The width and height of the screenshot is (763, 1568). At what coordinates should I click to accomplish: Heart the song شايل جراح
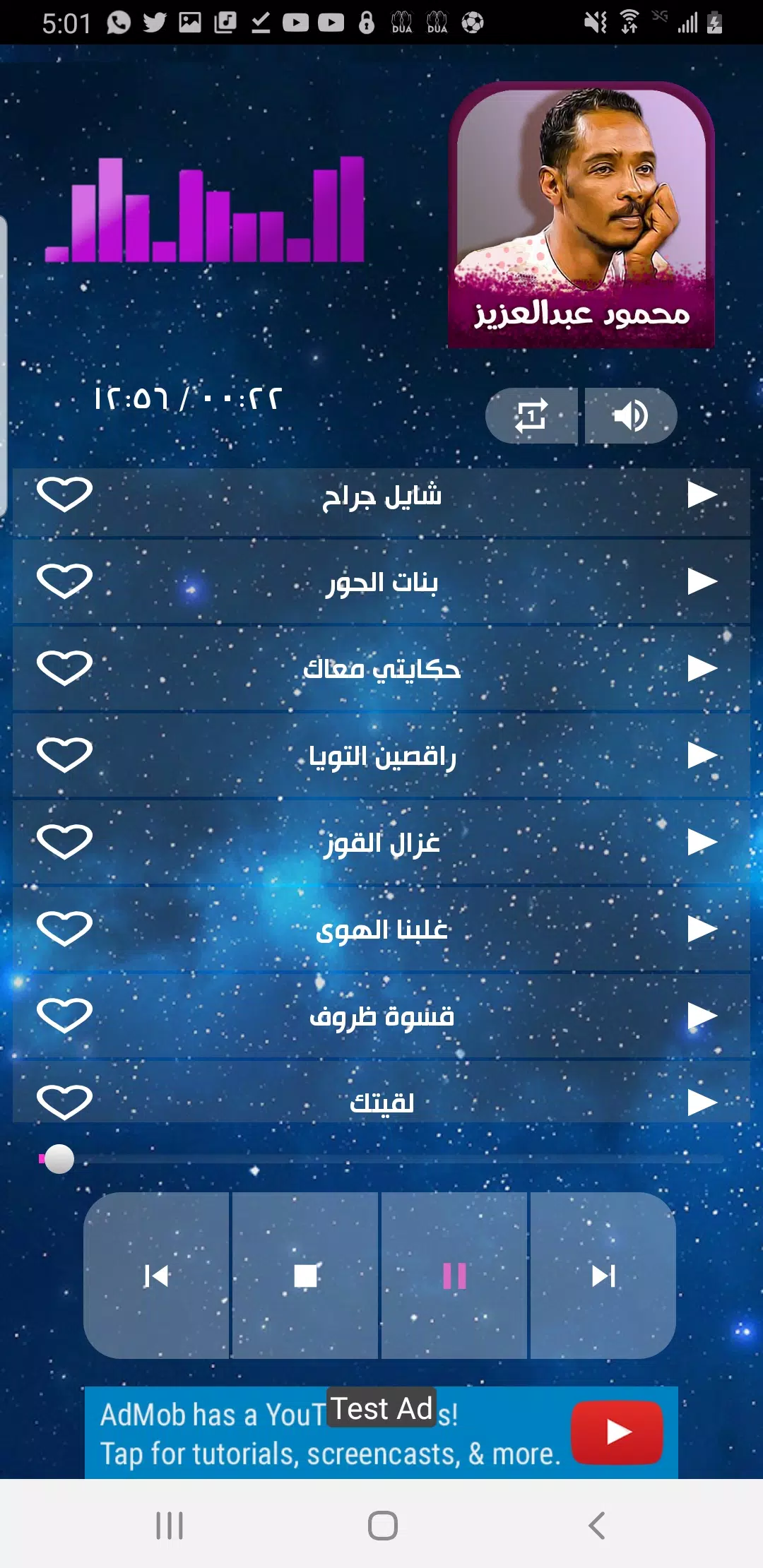click(64, 494)
